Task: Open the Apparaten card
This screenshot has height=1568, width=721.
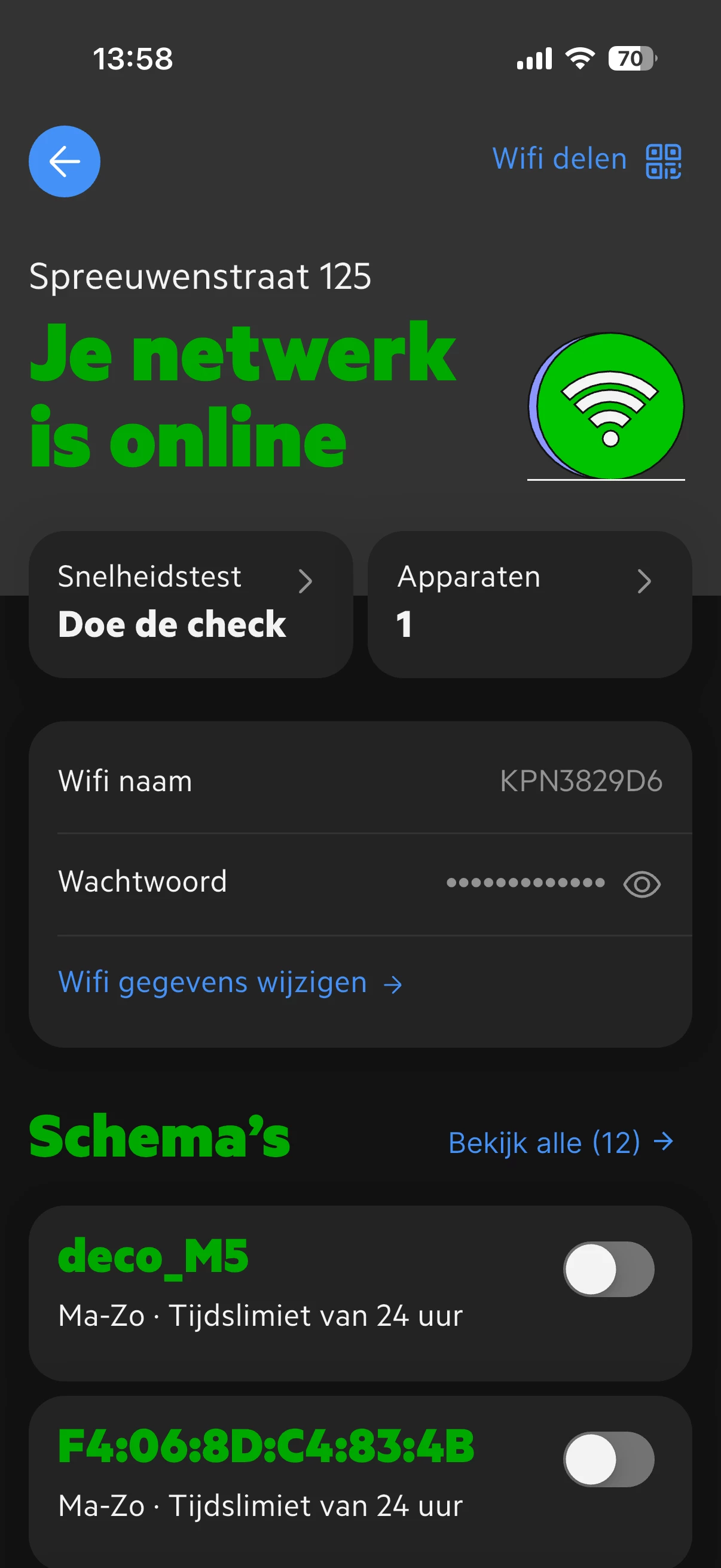Action: (x=528, y=604)
